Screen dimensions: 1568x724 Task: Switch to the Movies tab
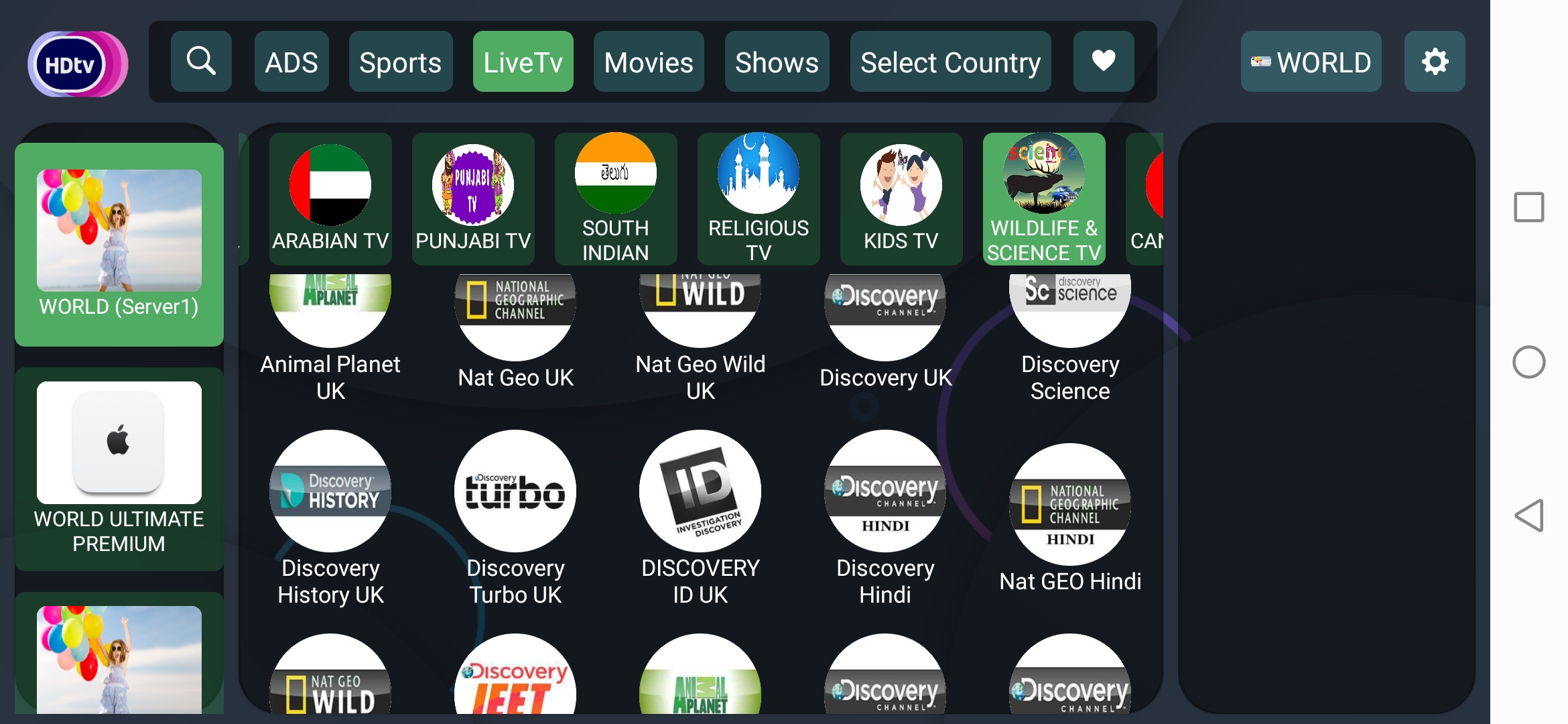tap(648, 62)
